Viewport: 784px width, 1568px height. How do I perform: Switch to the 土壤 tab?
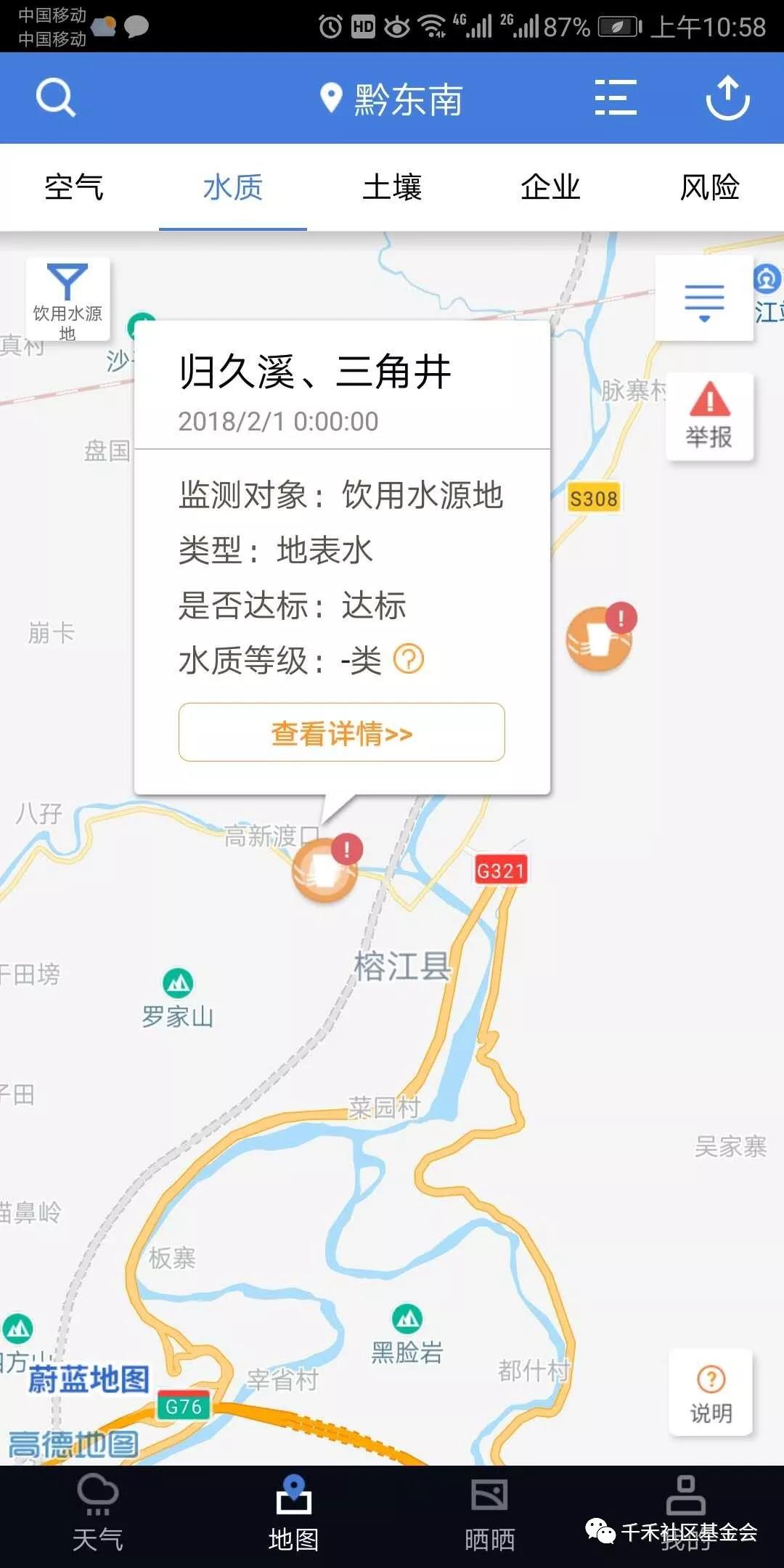[x=392, y=187]
